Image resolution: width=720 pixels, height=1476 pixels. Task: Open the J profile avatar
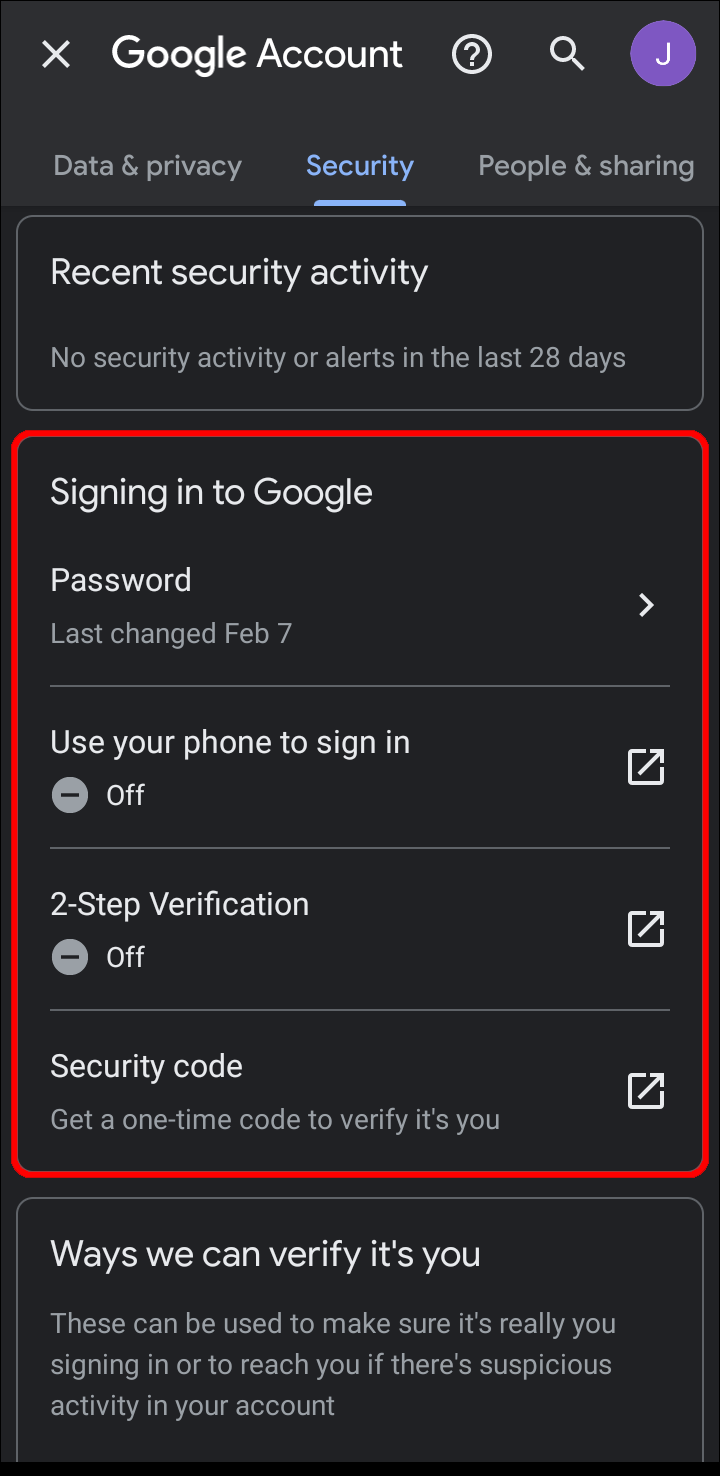tap(663, 54)
